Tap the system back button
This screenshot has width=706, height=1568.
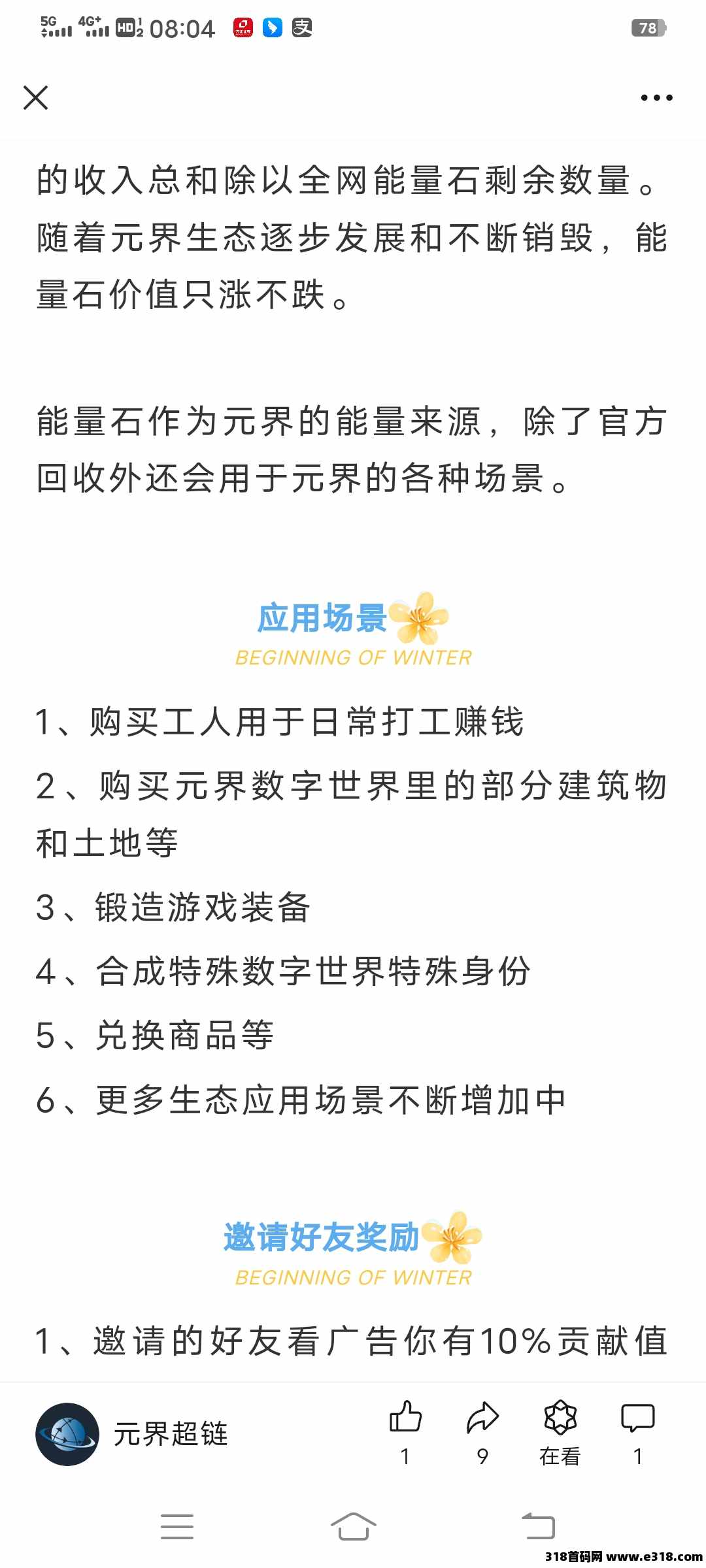point(538,1527)
